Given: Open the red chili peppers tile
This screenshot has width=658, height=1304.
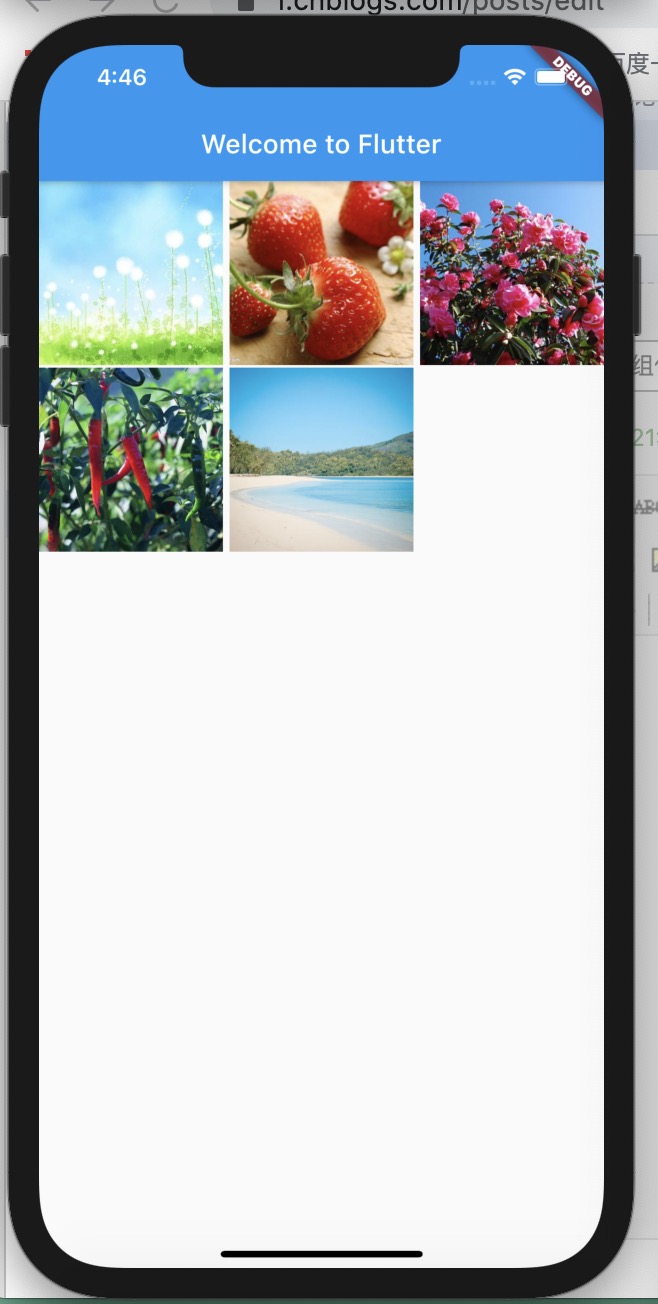Looking at the screenshot, I should coord(131,459).
